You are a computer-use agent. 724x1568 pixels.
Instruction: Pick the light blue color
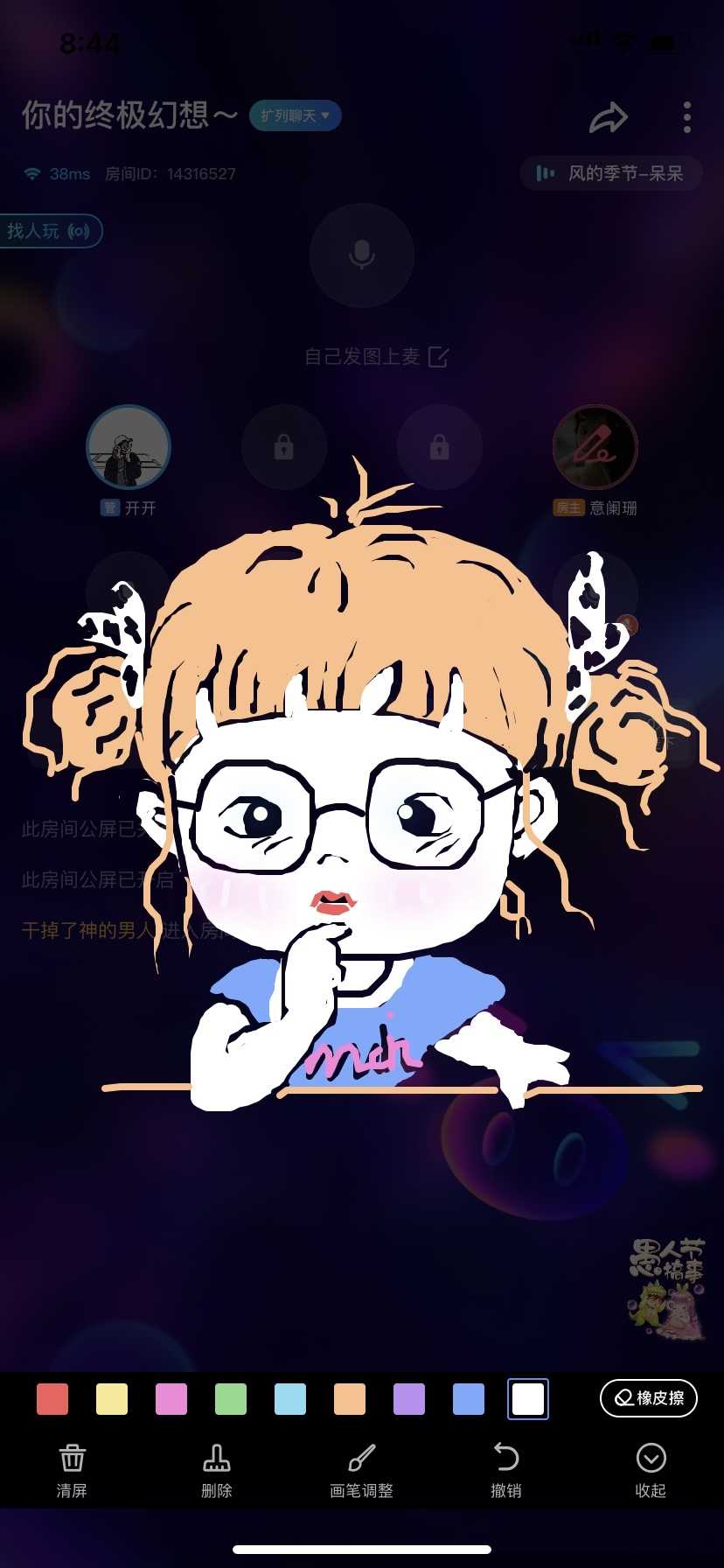click(x=290, y=1398)
